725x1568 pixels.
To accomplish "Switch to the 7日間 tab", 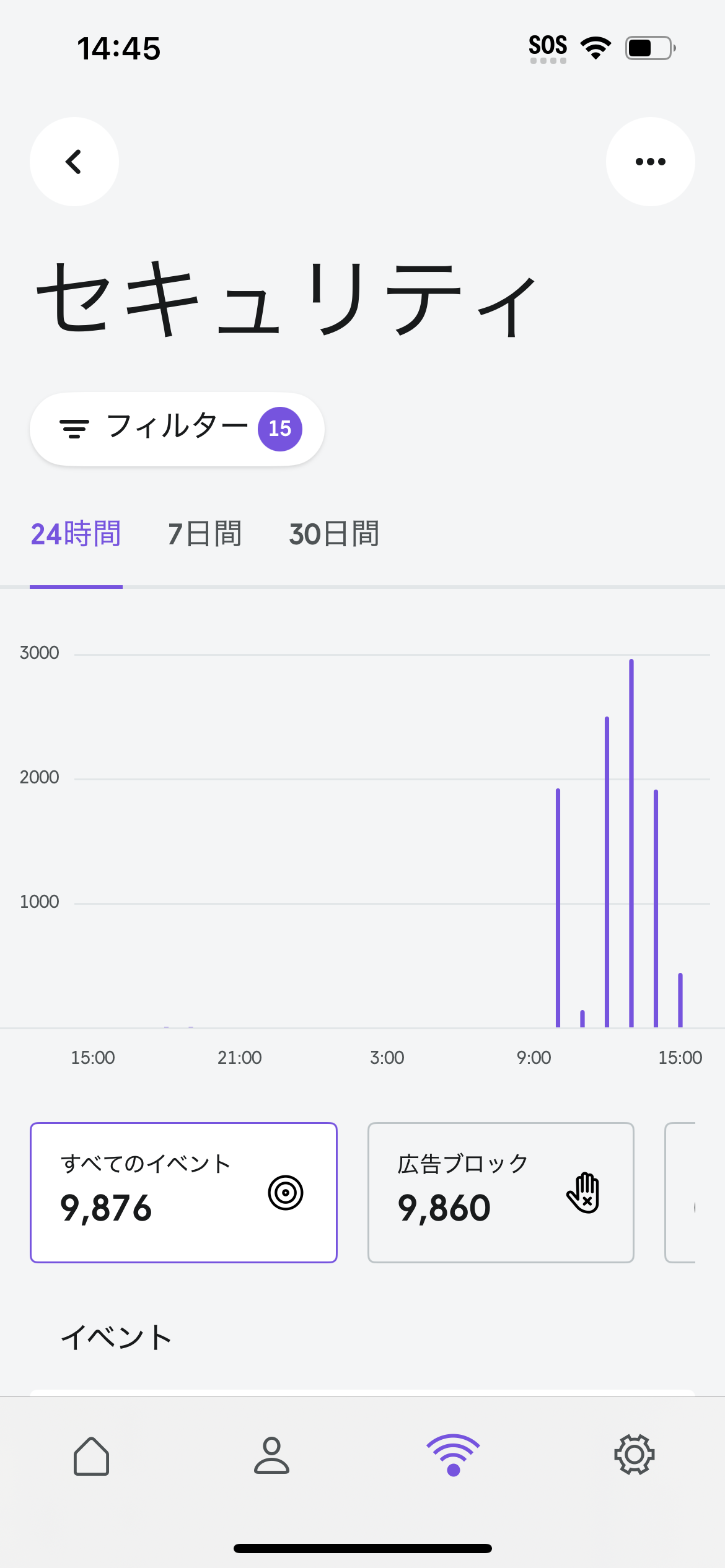I will coord(204,534).
